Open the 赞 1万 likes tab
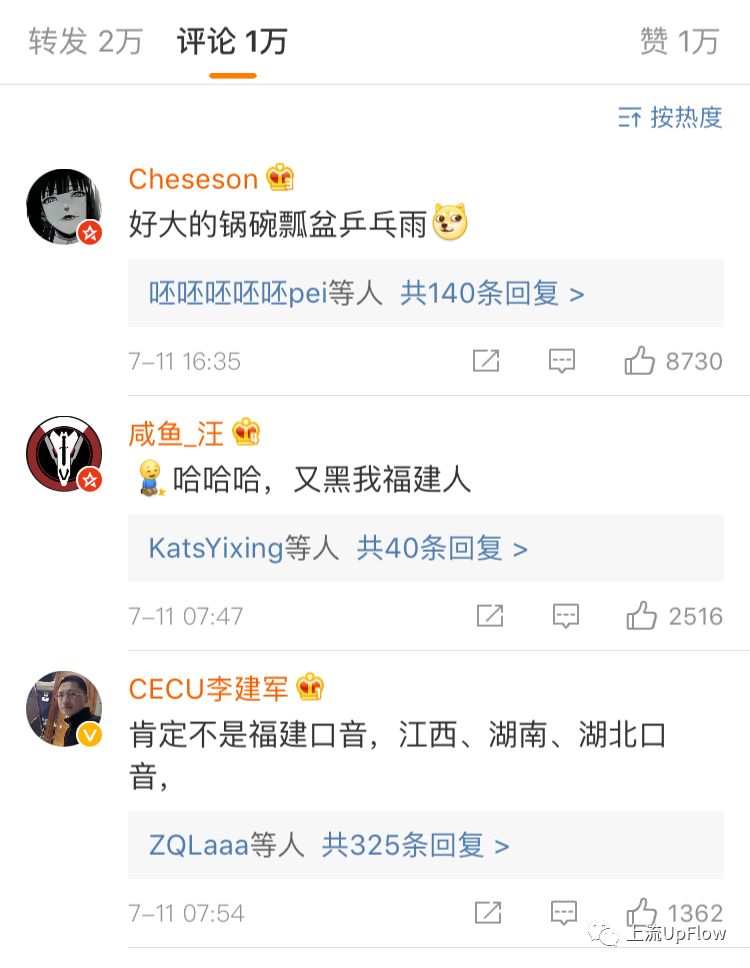This screenshot has width=750, height=968. pos(680,42)
